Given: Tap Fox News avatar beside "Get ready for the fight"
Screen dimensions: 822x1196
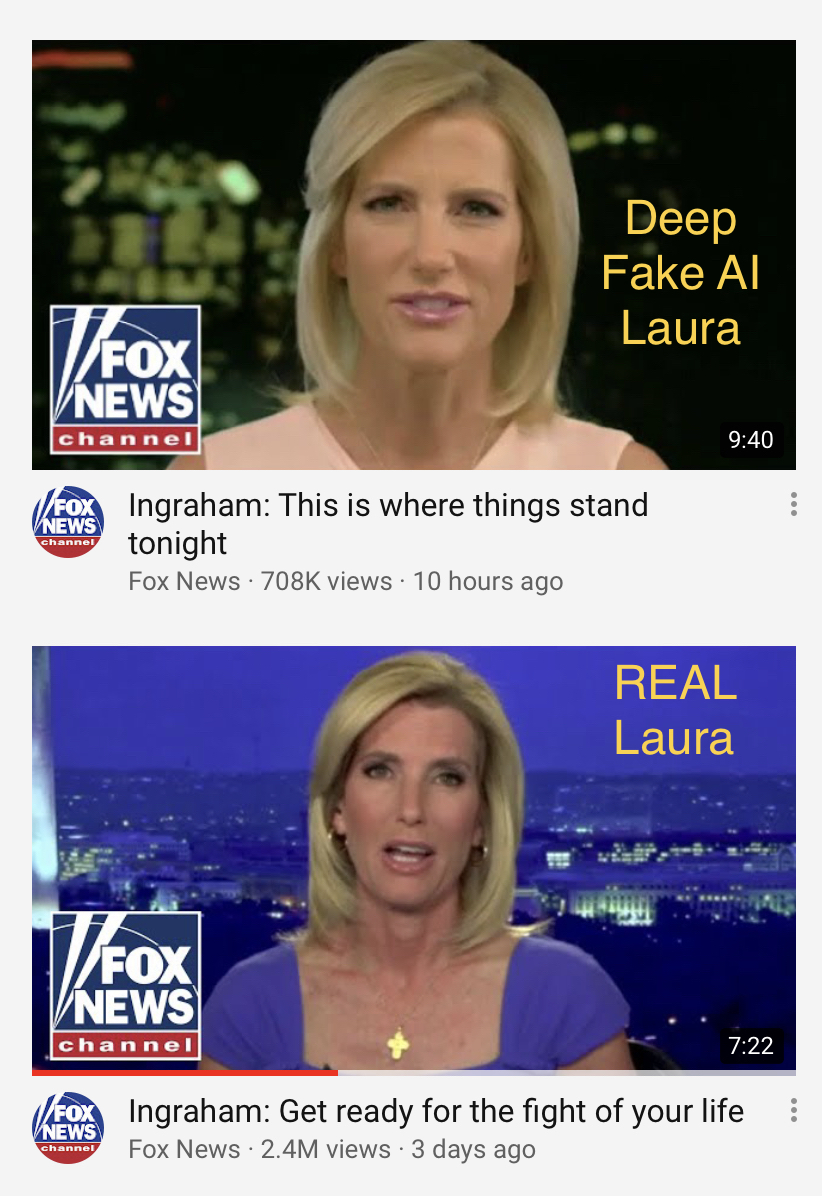Looking at the screenshot, I should pos(68,1126).
